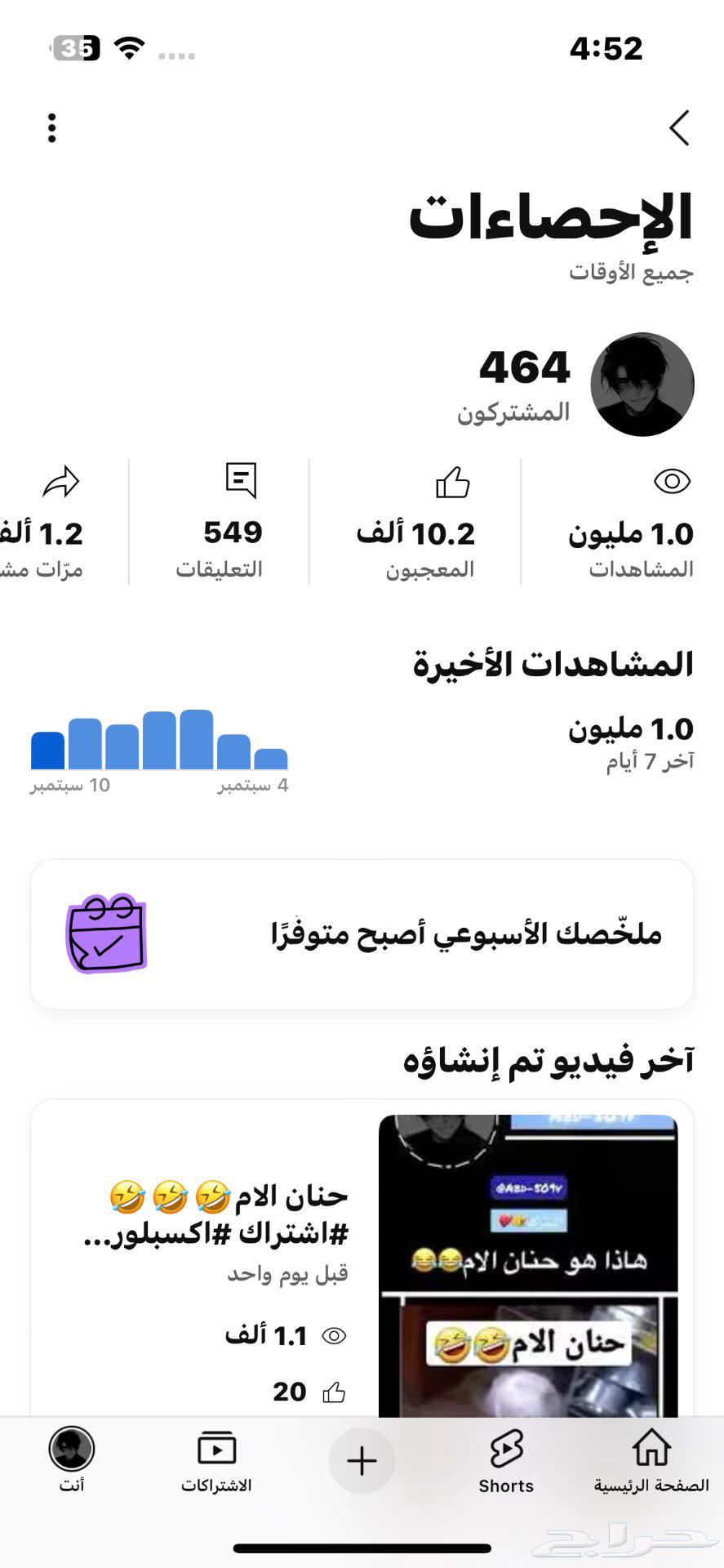Tap the tallest bar in views chart
724x1568 pixels.
click(x=198, y=735)
